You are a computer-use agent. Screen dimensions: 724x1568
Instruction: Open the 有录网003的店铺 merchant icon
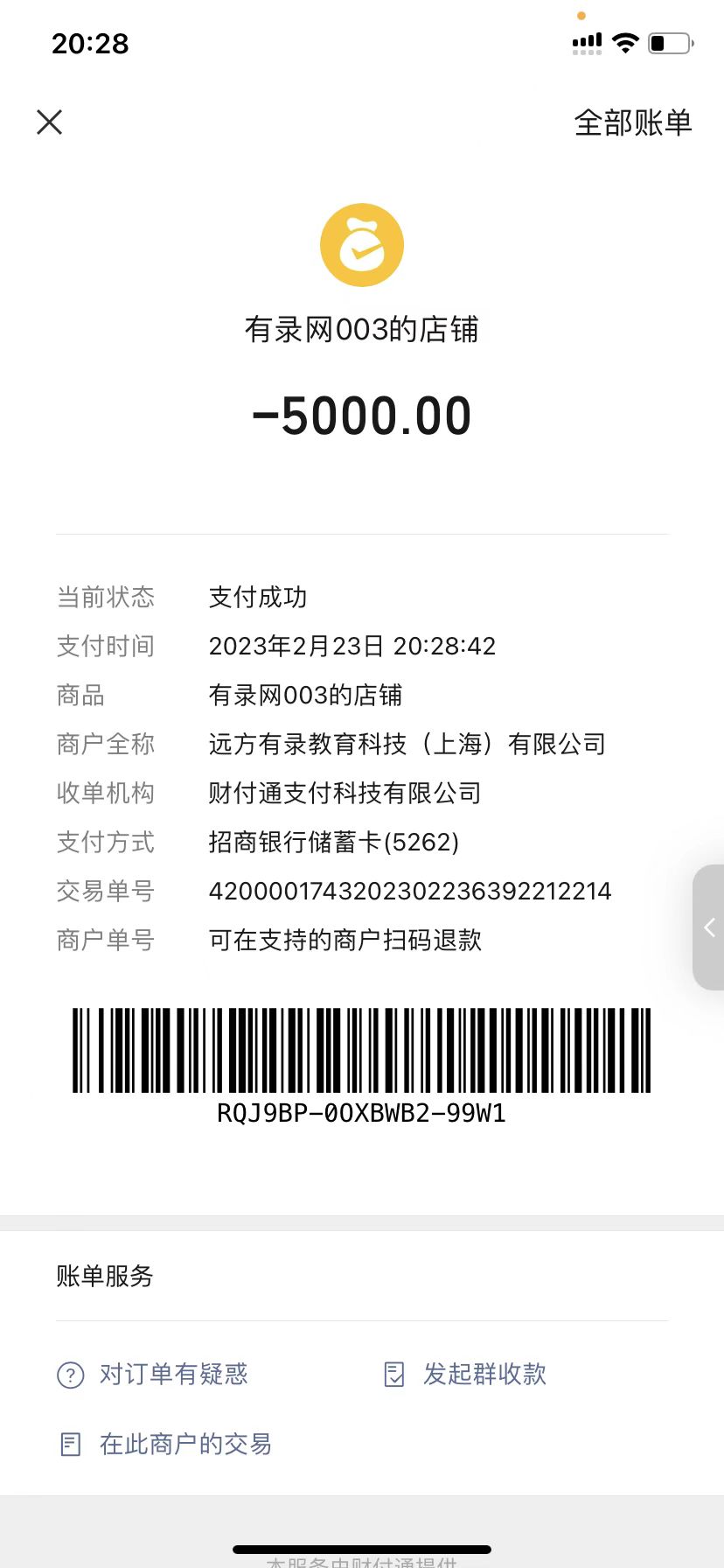(362, 246)
